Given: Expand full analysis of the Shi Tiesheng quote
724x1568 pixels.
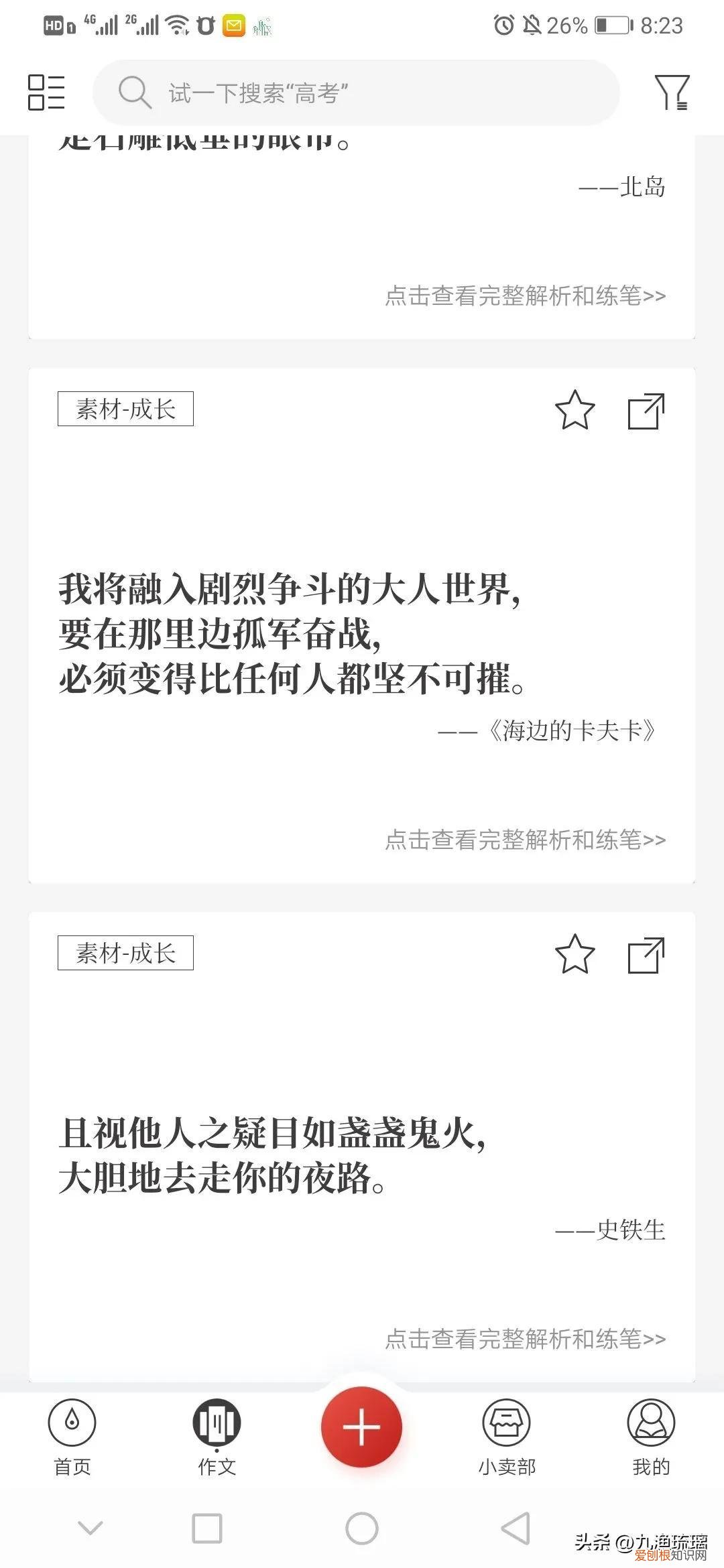Looking at the screenshot, I should 523,1339.
